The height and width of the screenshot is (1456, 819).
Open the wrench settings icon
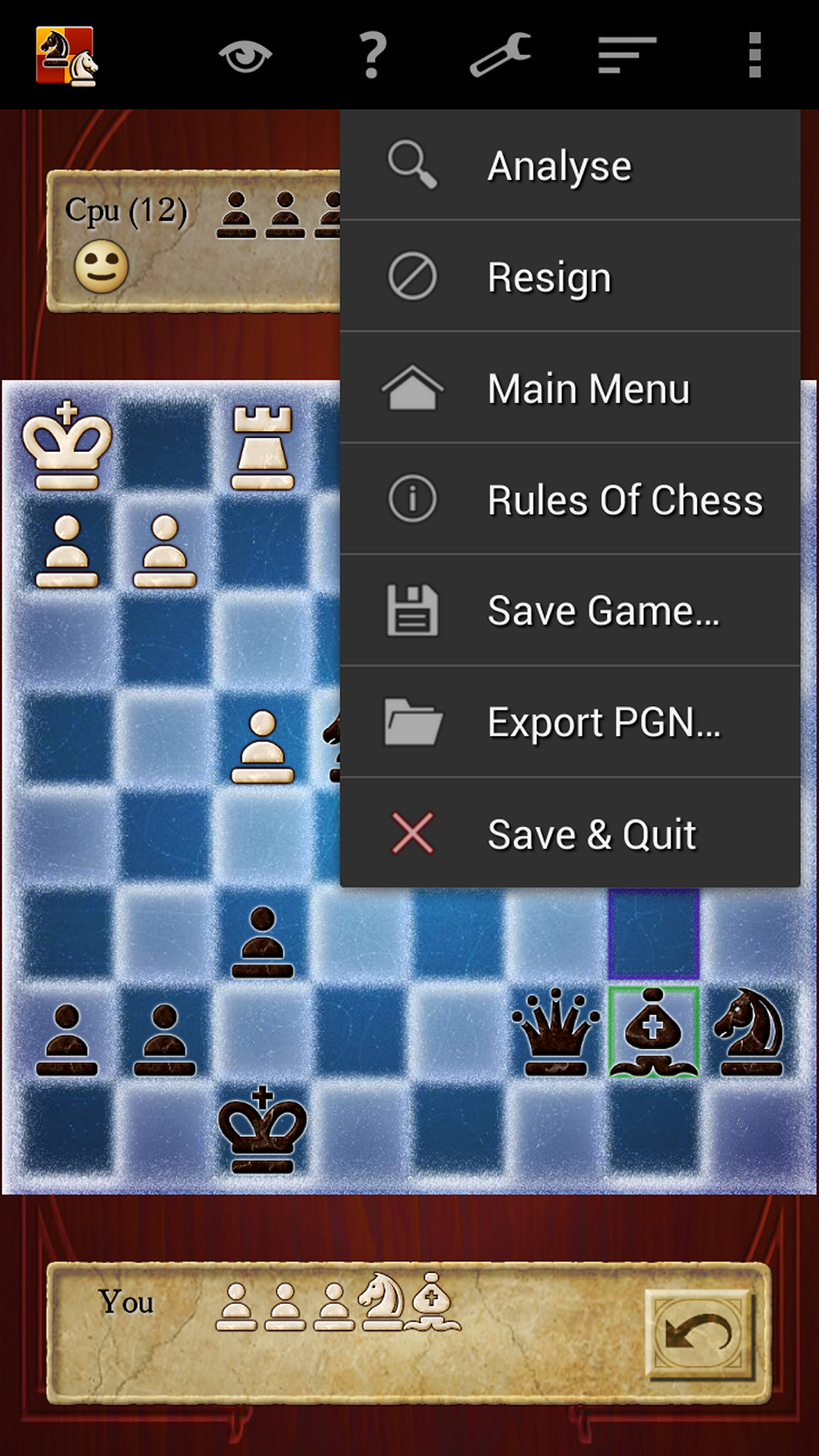point(500,55)
